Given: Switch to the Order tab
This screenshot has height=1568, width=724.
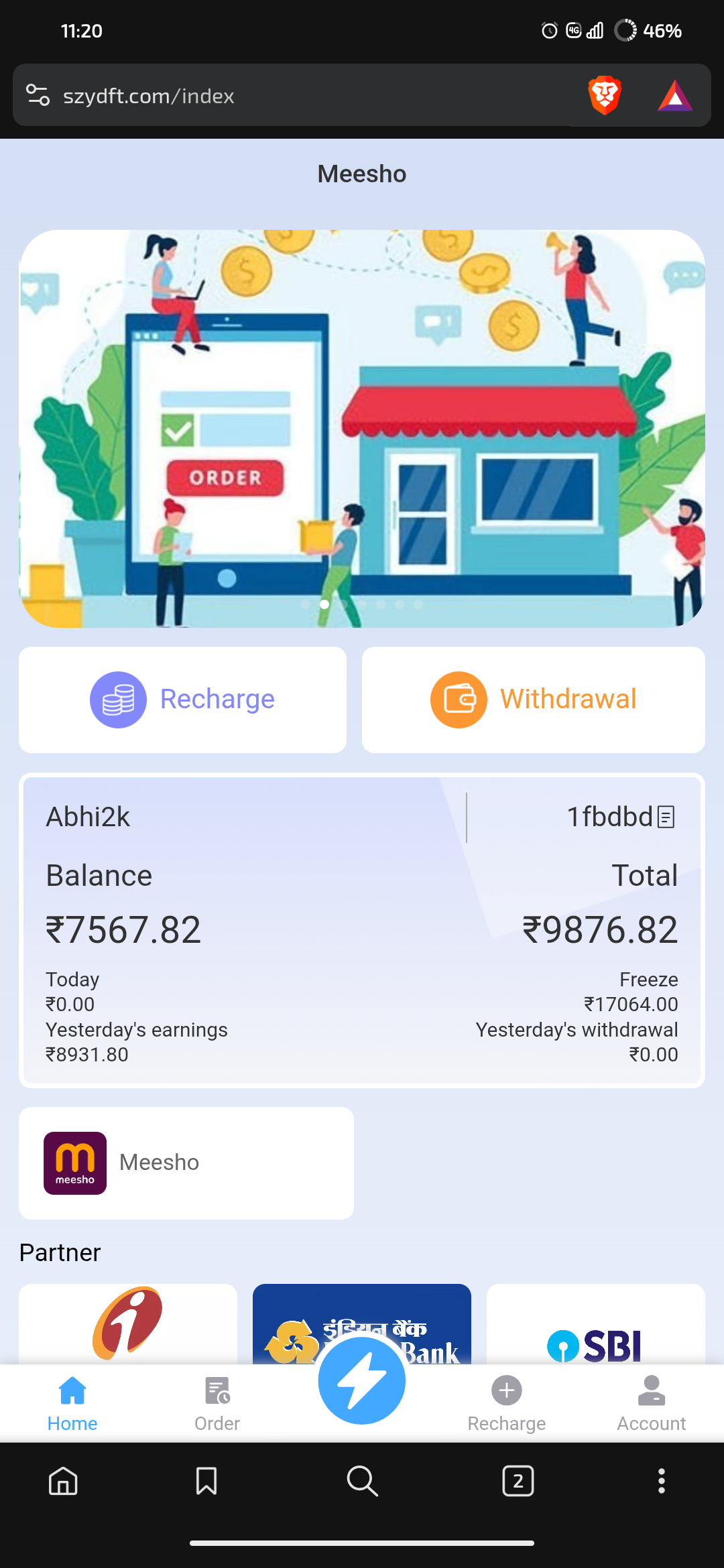Looking at the screenshot, I should click(217, 1402).
